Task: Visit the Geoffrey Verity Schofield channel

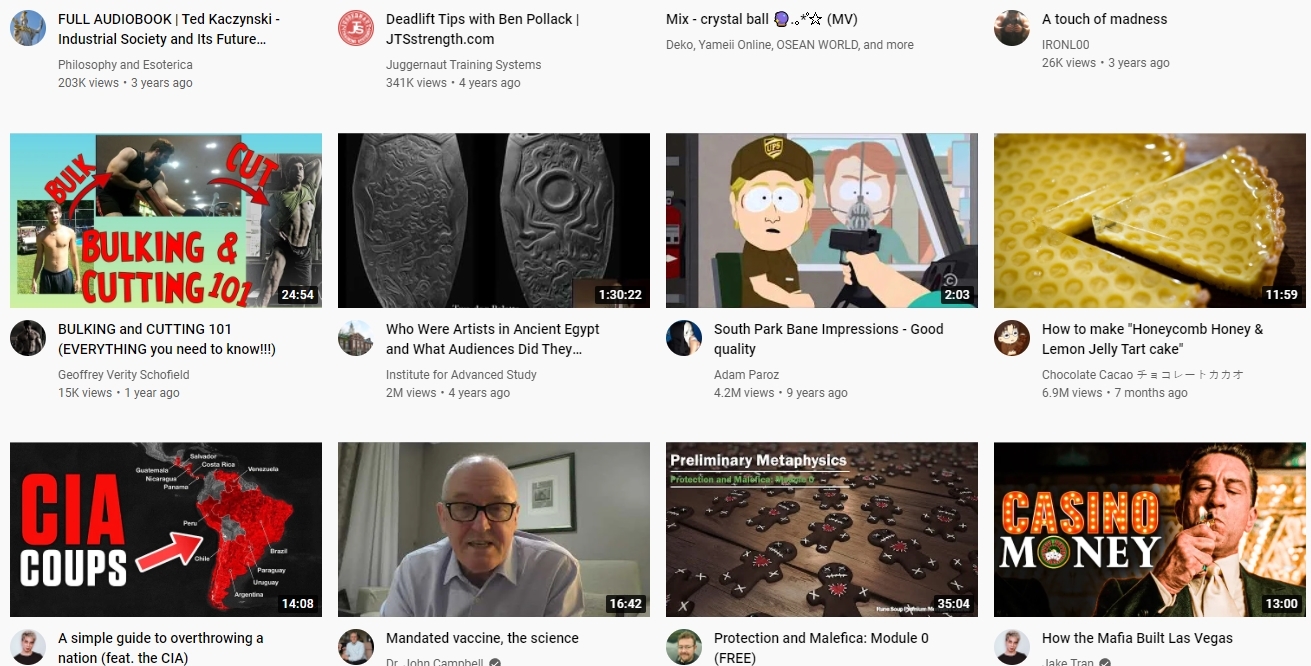Action: point(123,375)
